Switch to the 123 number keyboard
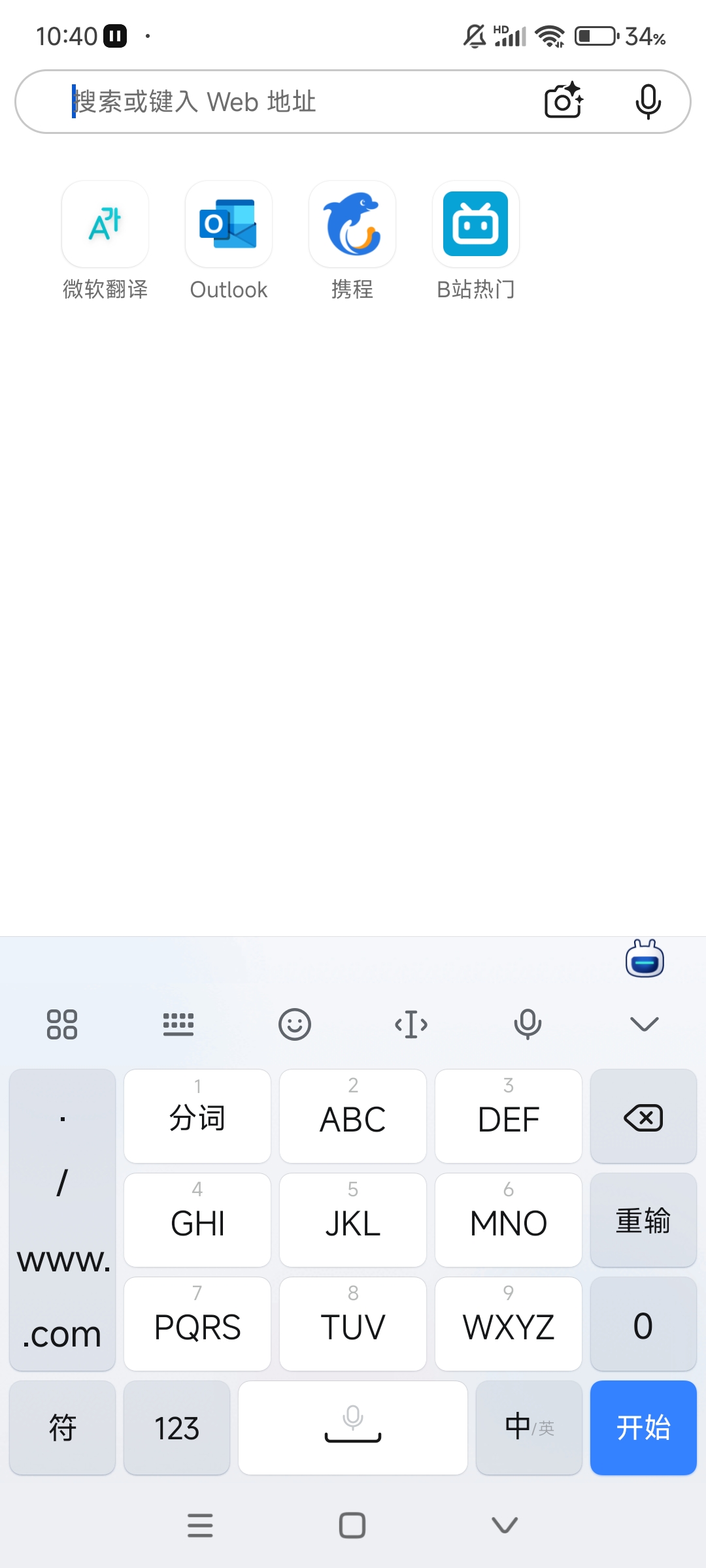 point(176,1428)
